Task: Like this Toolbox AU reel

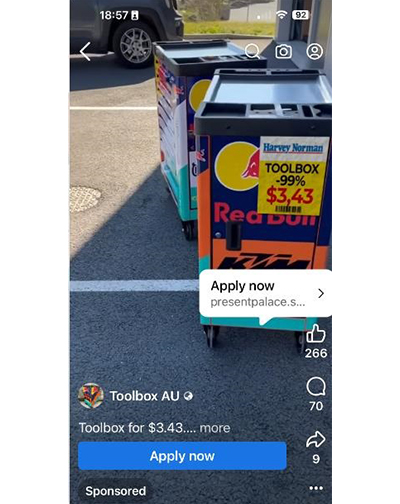Action: (x=315, y=333)
